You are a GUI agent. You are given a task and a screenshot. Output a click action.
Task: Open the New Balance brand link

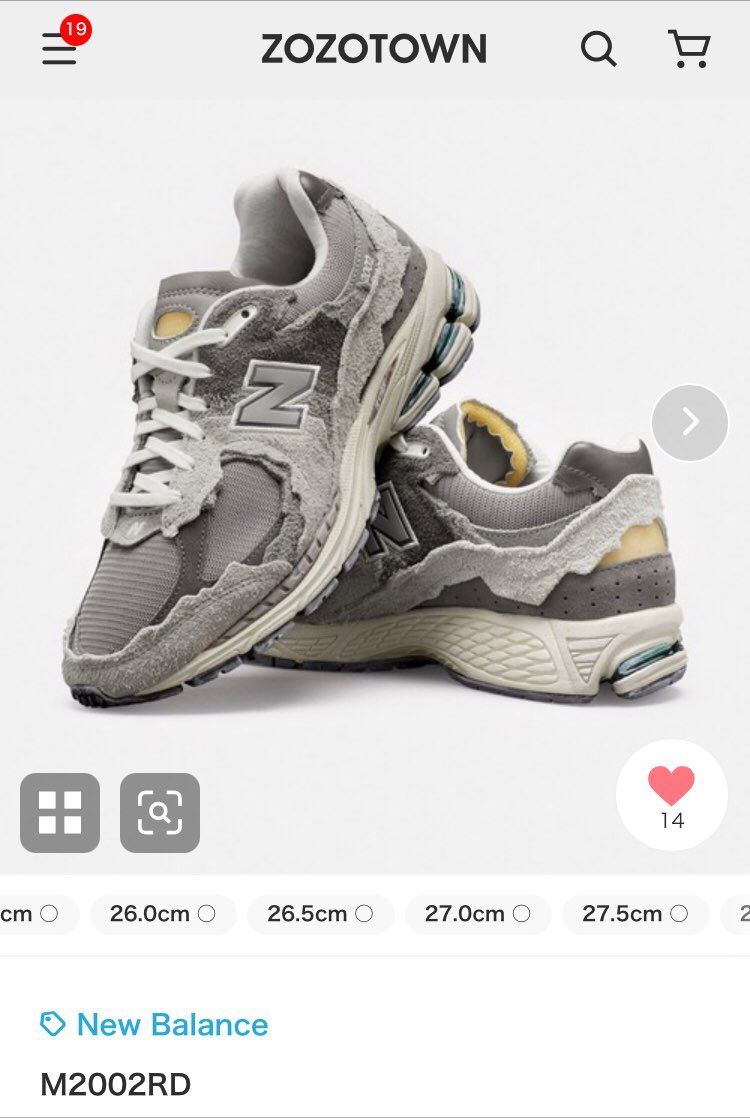pyautogui.click(x=172, y=1024)
